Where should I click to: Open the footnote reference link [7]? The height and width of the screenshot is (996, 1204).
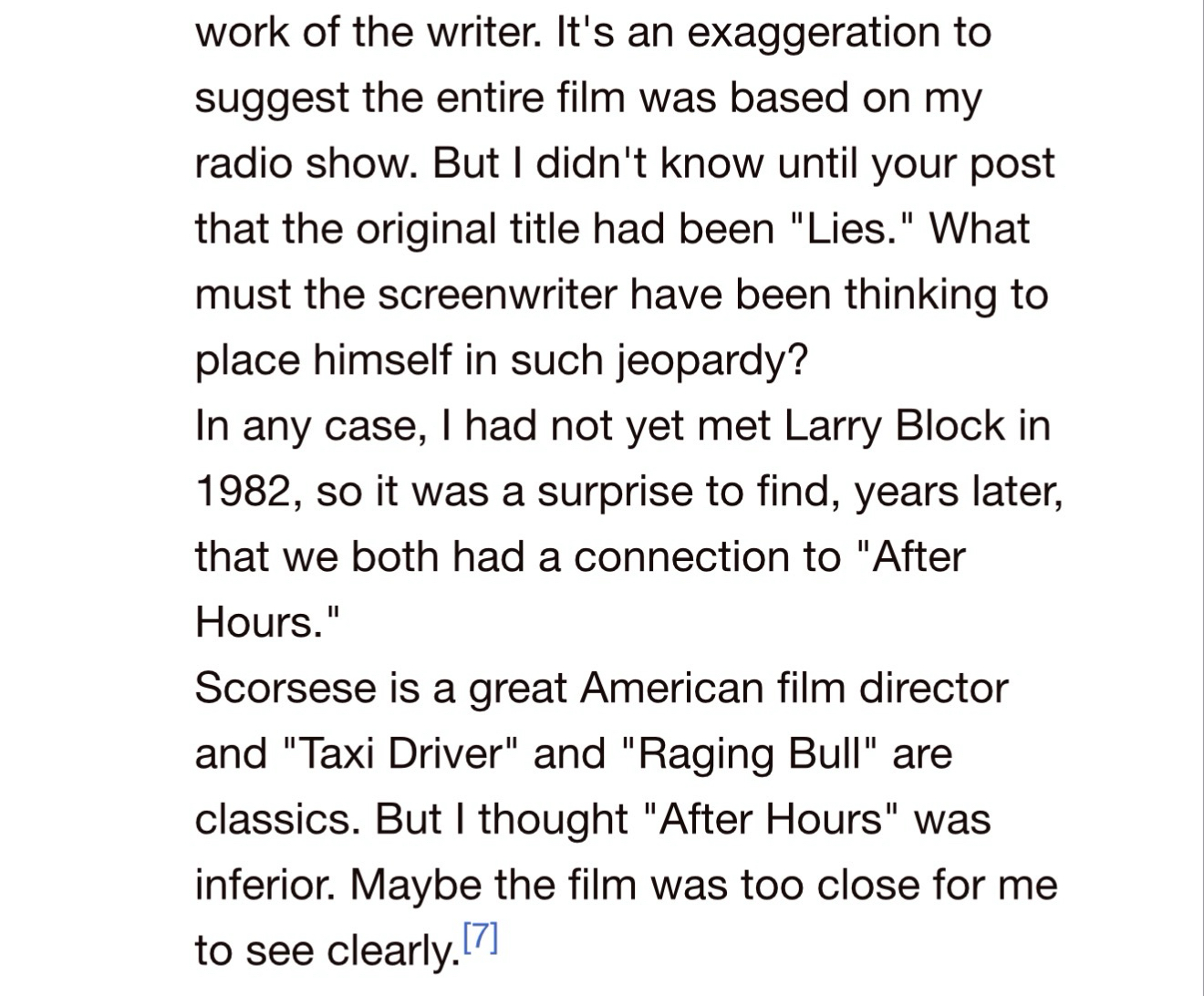coord(480,938)
